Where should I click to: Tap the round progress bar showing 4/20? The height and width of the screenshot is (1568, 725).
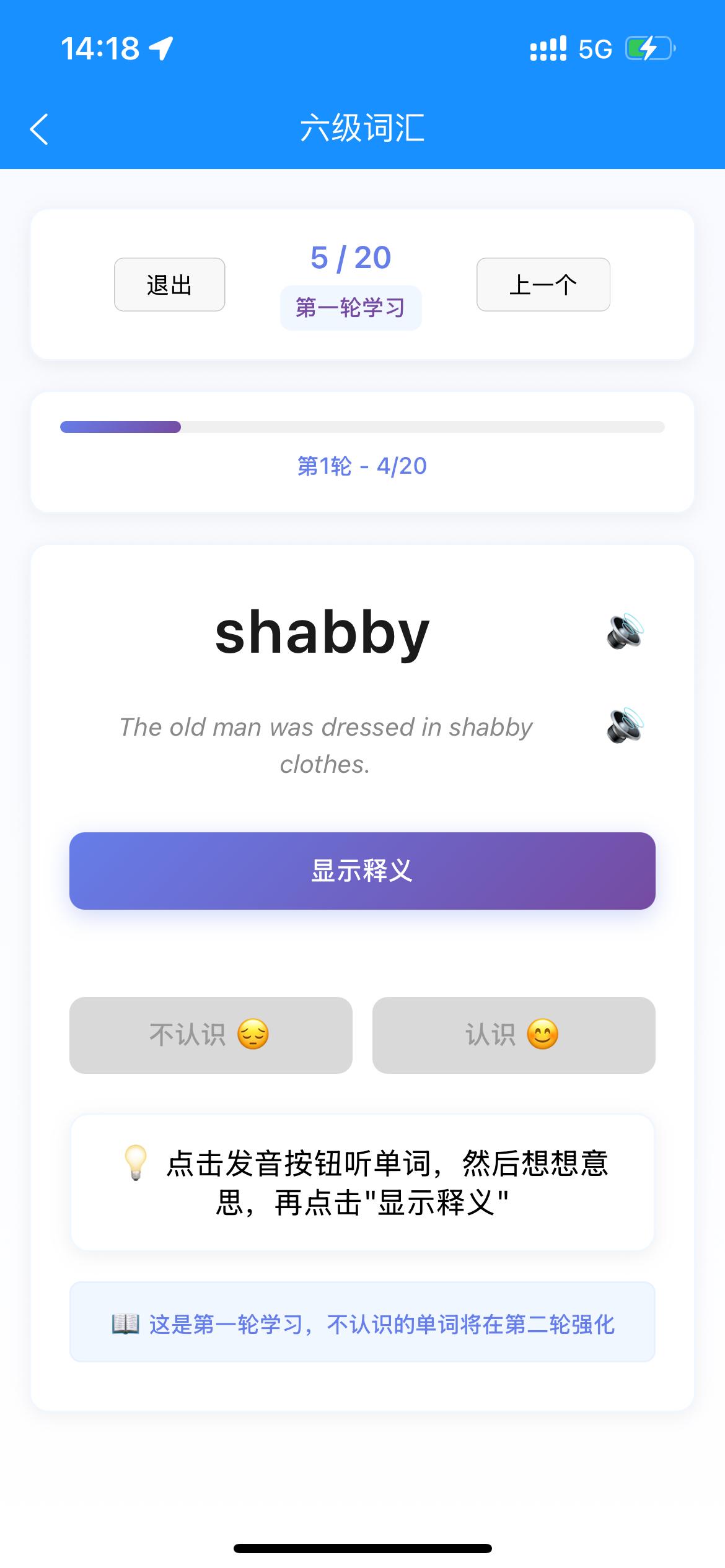pos(362,426)
